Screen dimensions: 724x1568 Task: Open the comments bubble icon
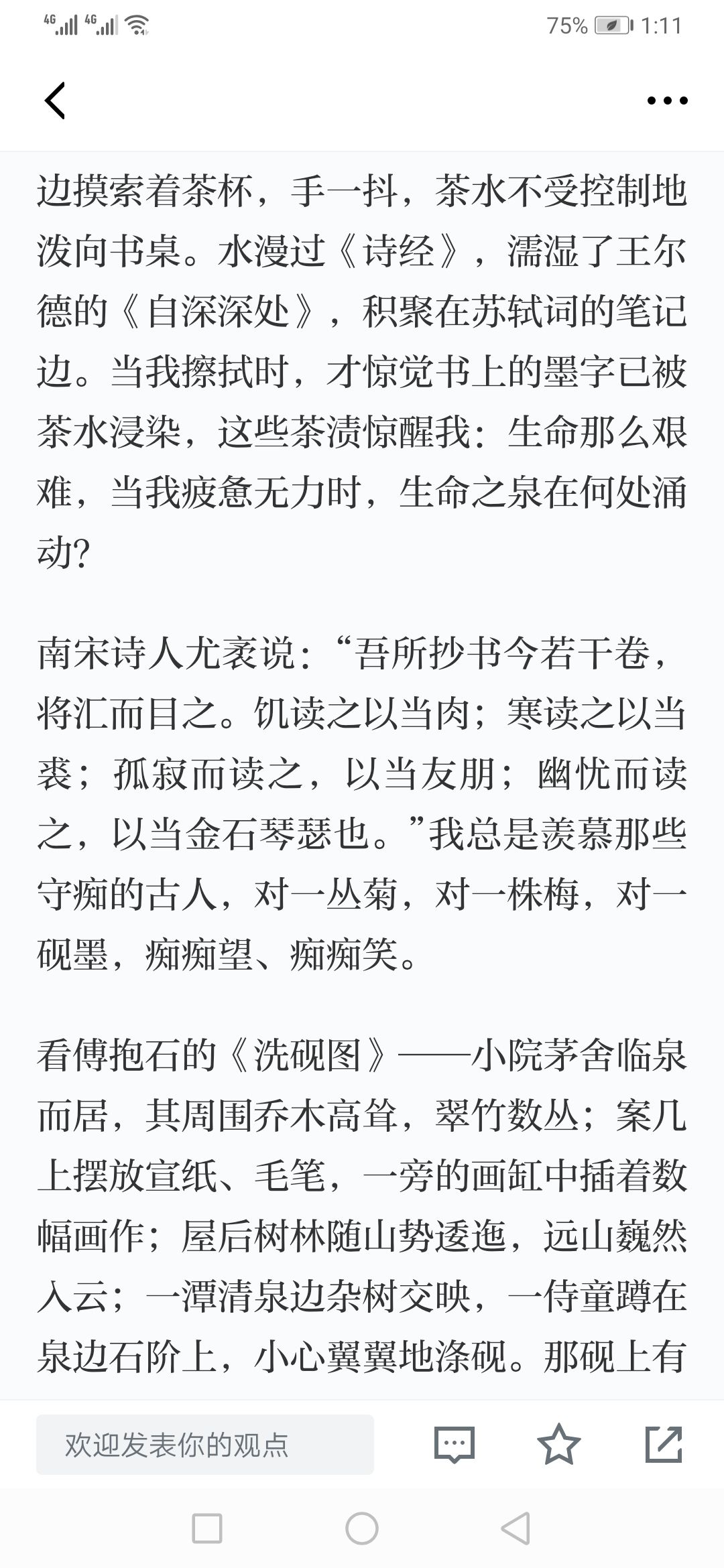tap(455, 1445)
